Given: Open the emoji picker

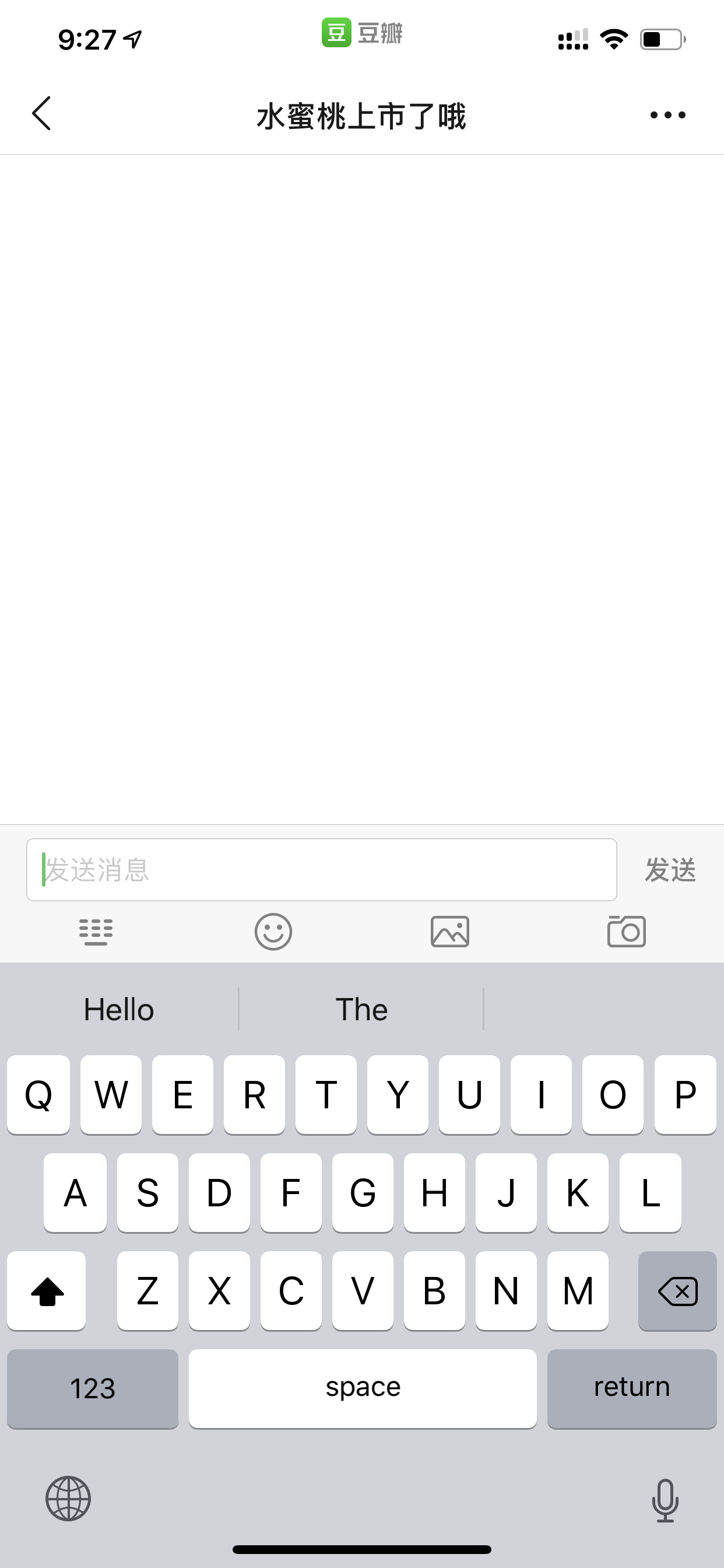Looking at the screenshot, I should point(273,932).
